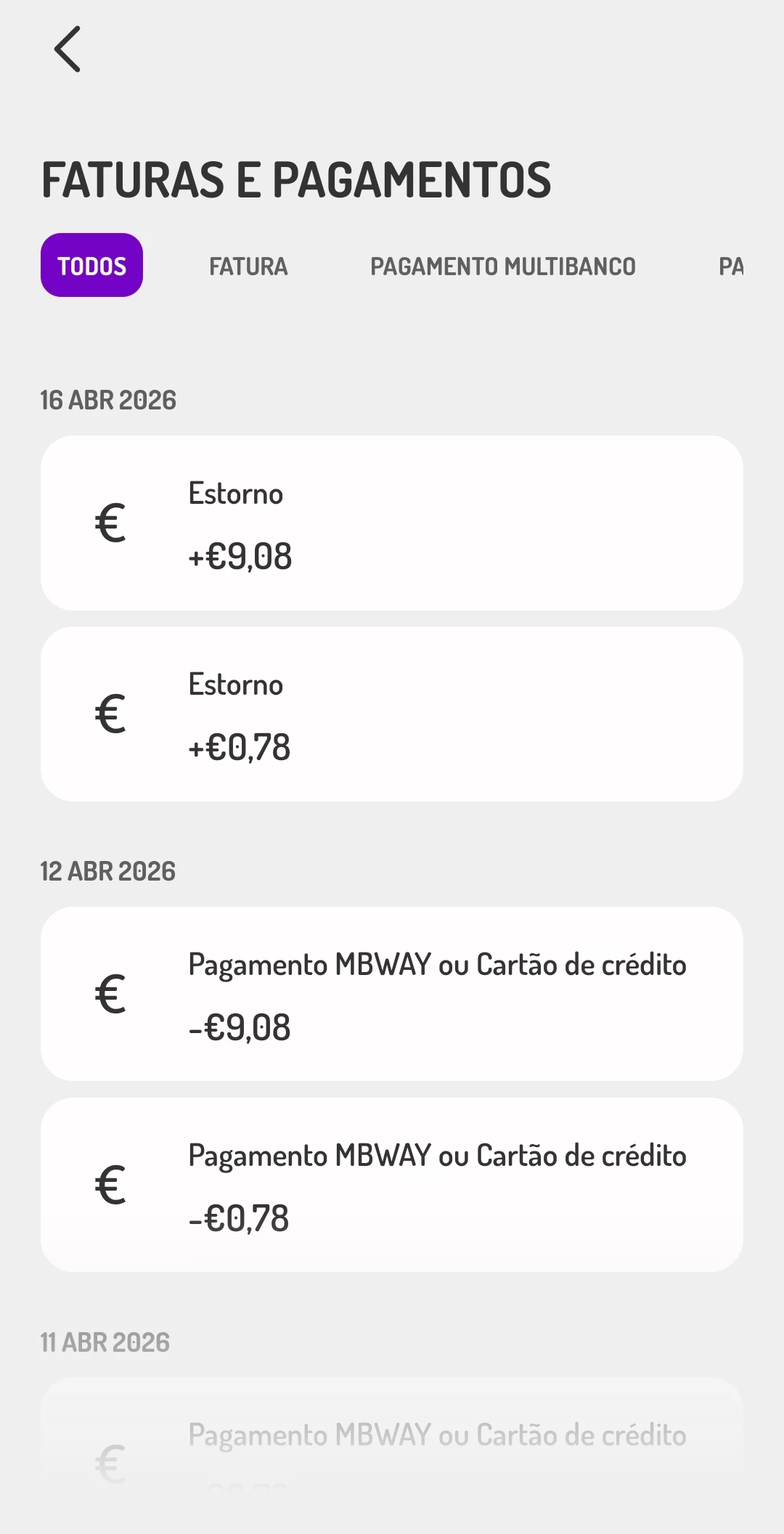Open the Estorno +€9,08 entry
Viewport: 784px width, 1534px height.
pos(392,523)
